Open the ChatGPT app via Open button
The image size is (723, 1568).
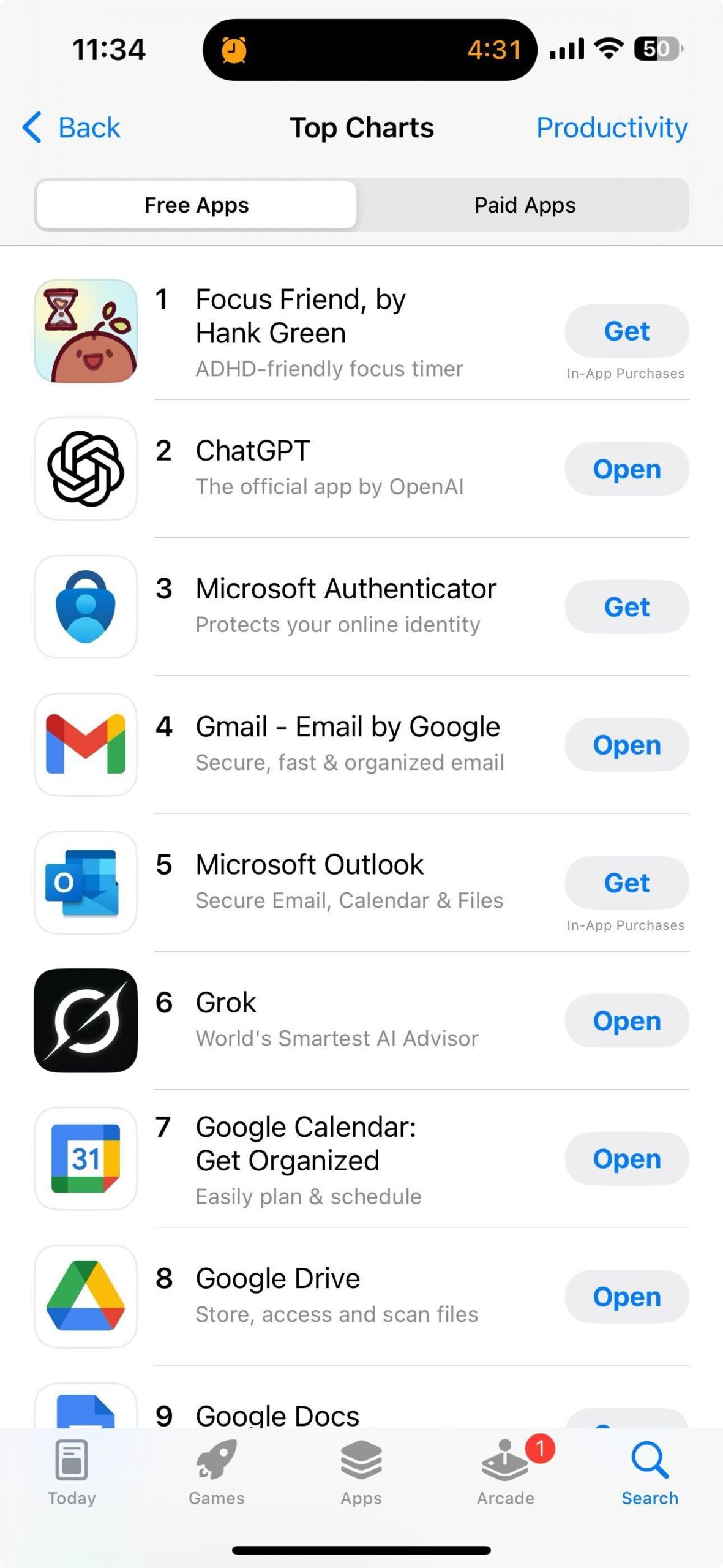click(x=626, y=469)
